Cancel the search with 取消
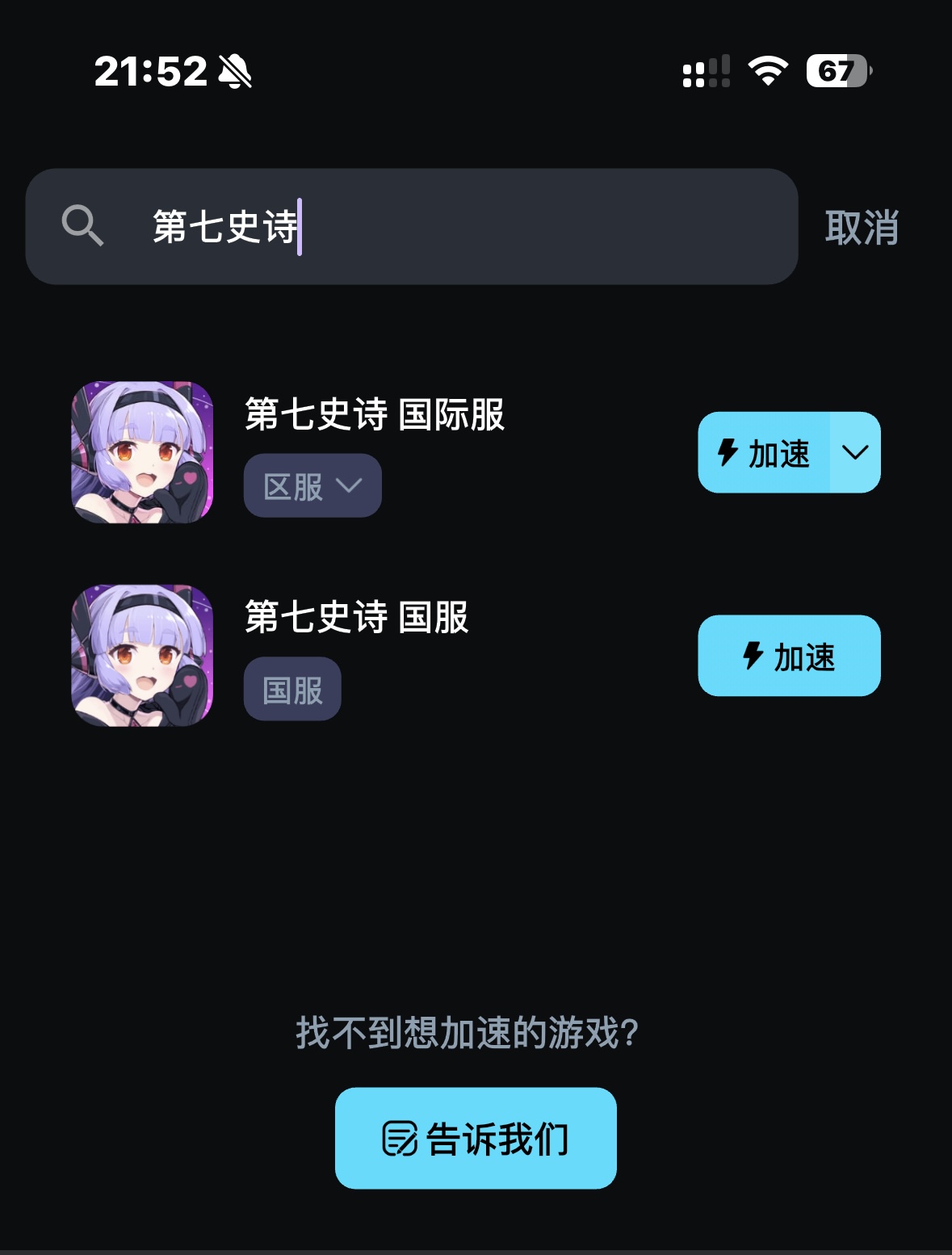This screenshot has width=952, height=1255. coord(862,228)
